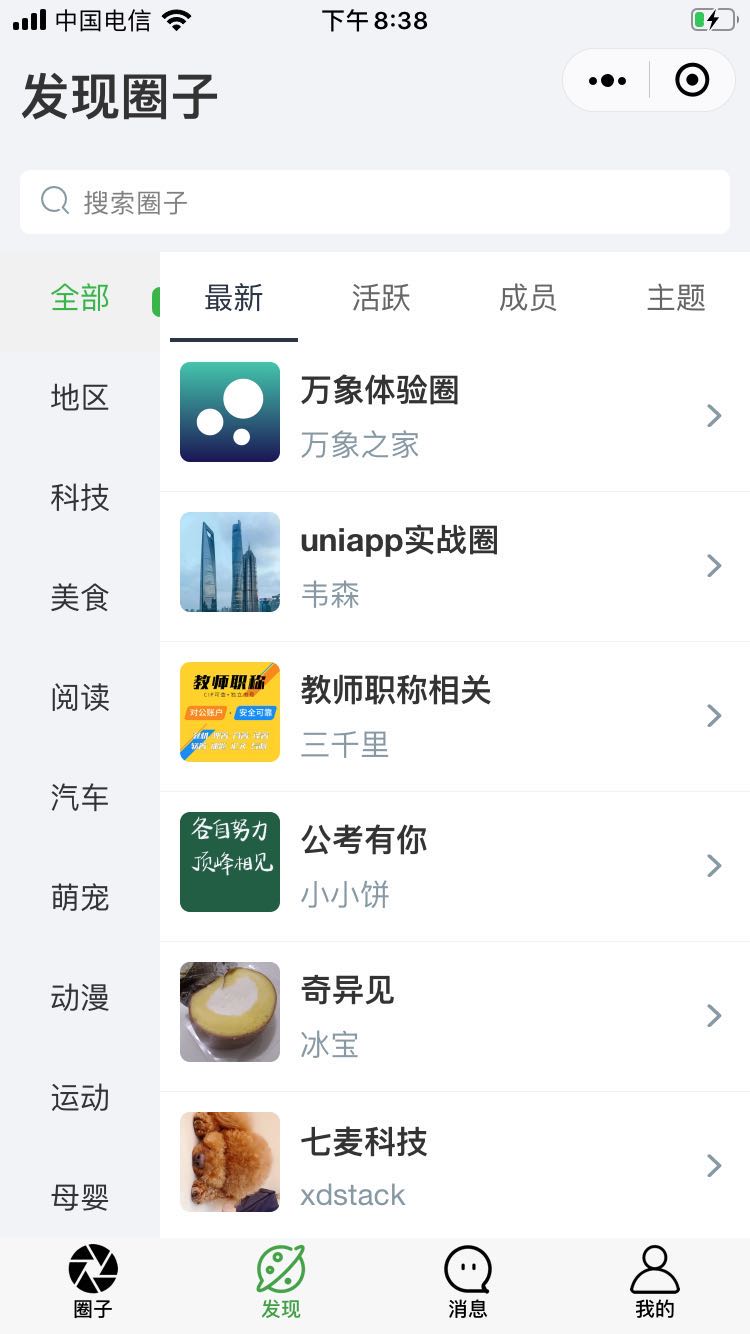This screenshot has height=1334, width=750.
Task: Switch to the 主题 tab
Action: [676, 298]
